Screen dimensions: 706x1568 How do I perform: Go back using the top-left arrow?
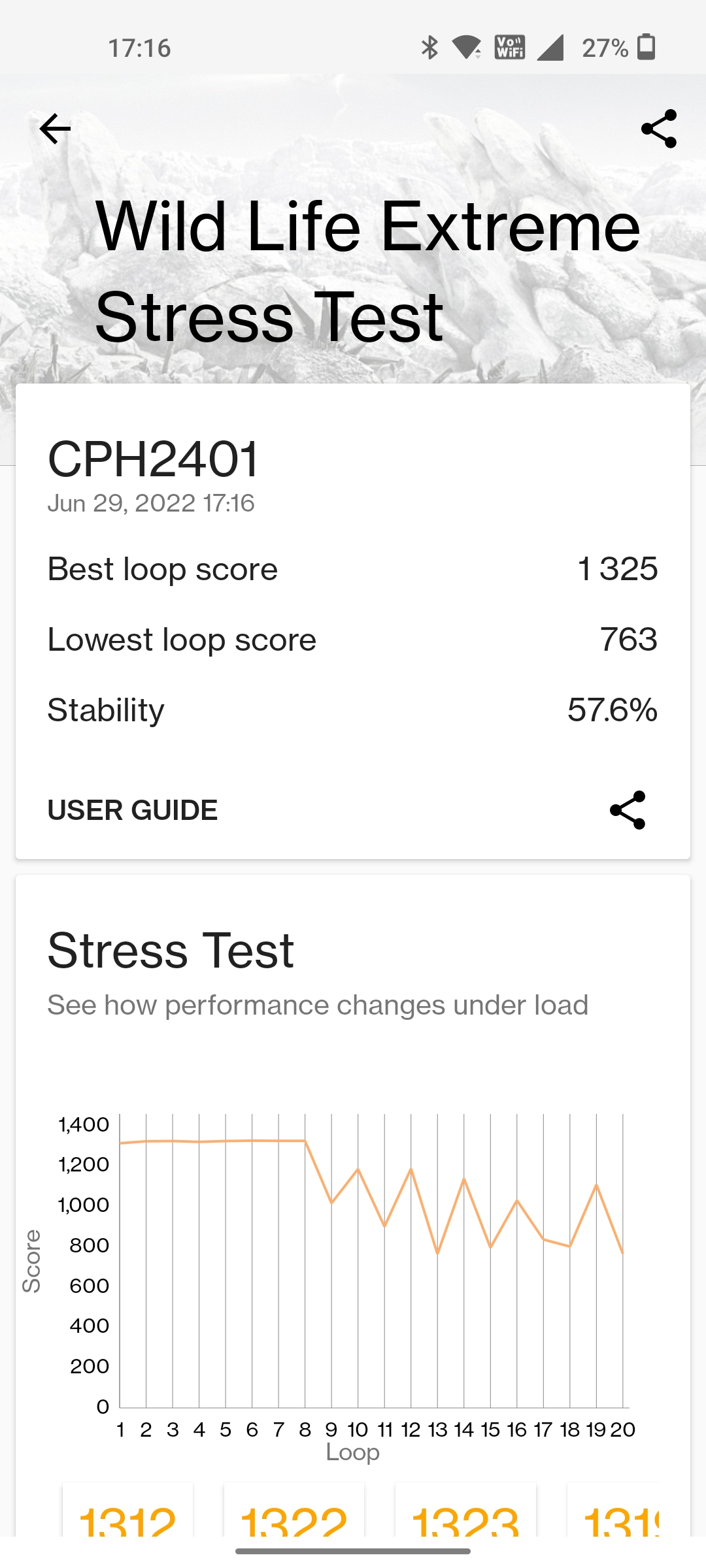tap(55, 129)
